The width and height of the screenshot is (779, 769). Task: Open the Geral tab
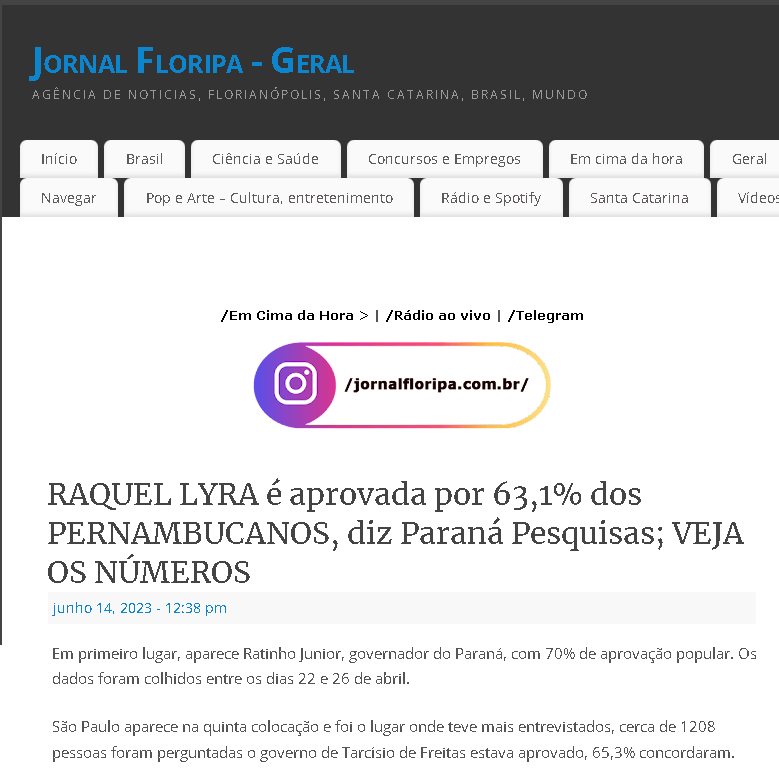[x=748, y=159]
